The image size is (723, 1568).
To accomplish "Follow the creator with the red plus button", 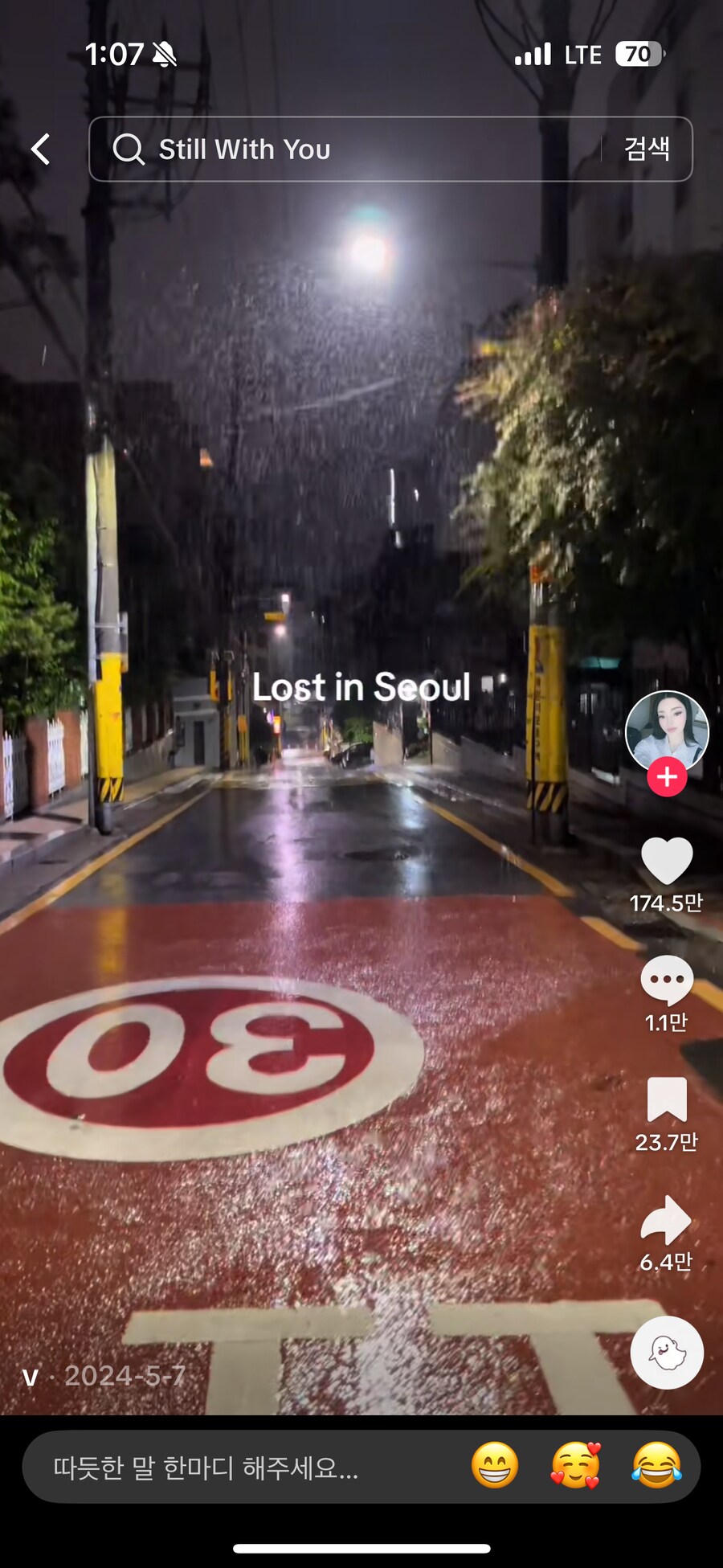I will [667, 777].
